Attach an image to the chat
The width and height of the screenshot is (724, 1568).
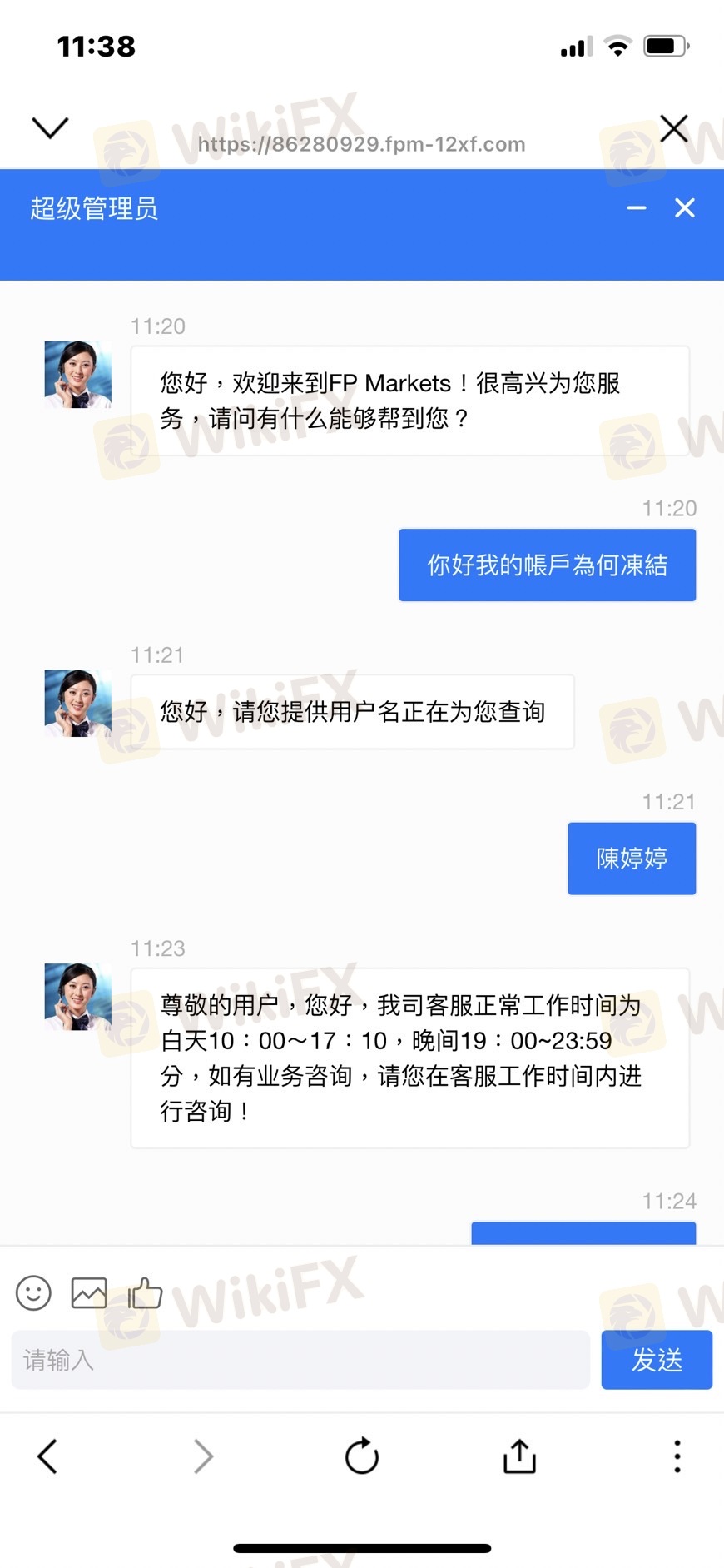89,1292
